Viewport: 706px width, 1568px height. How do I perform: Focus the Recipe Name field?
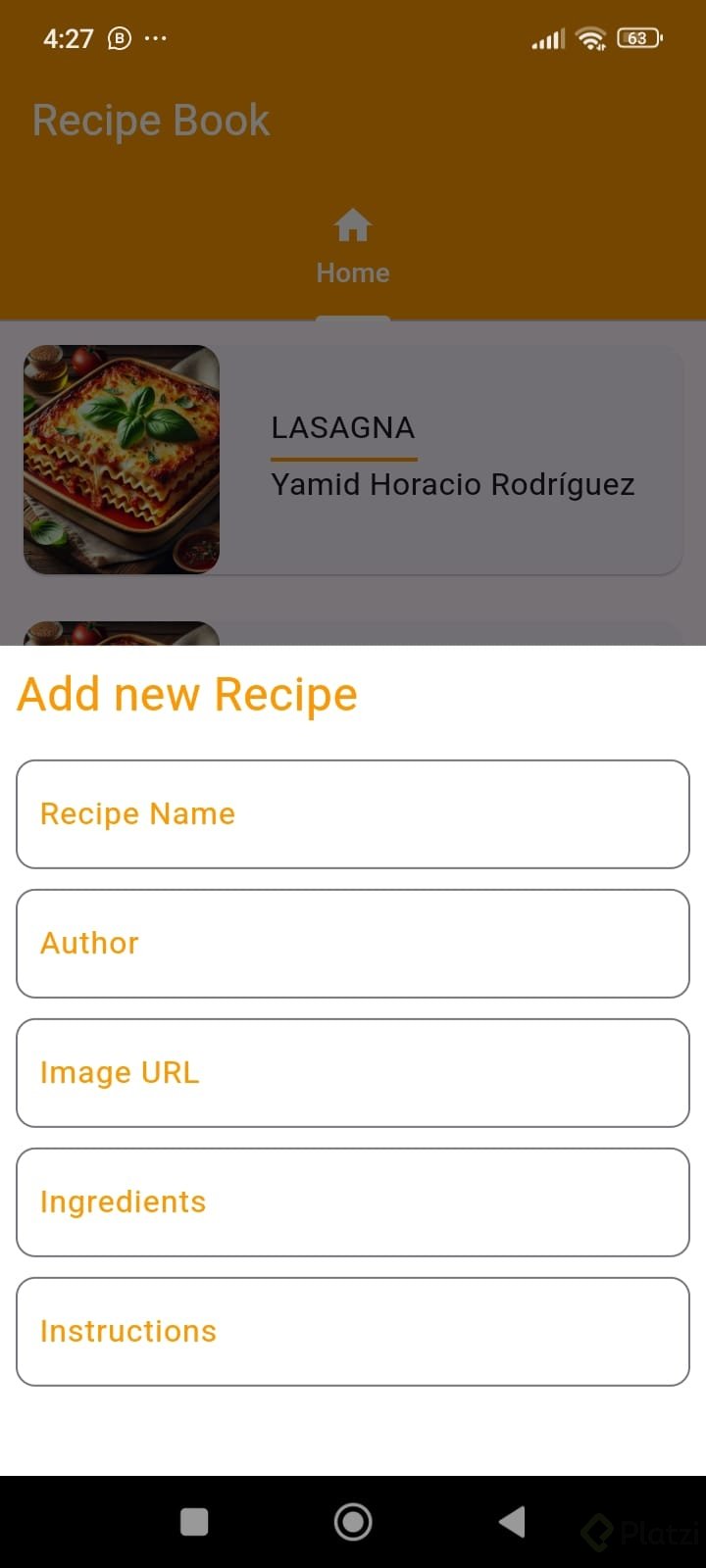(x=353, y=814)
